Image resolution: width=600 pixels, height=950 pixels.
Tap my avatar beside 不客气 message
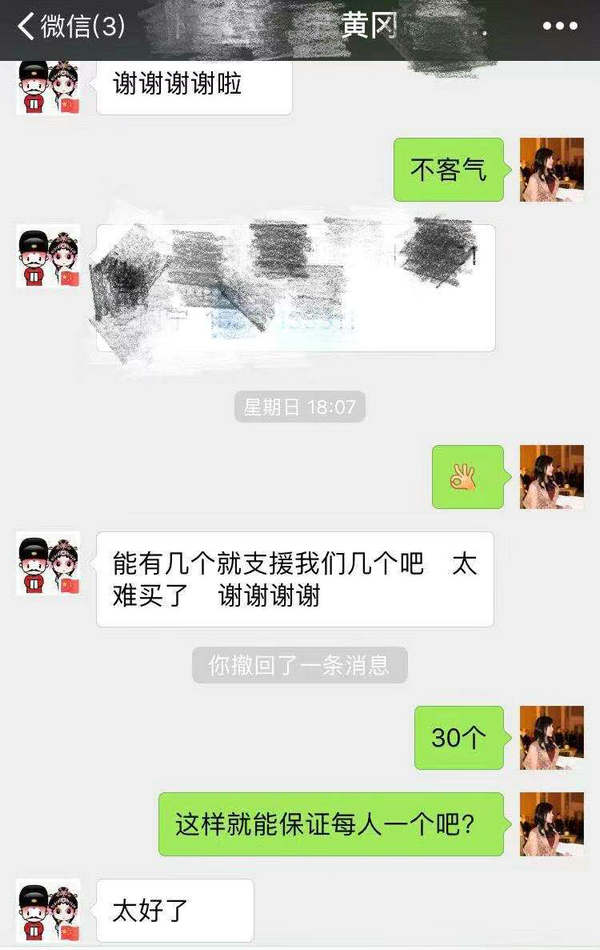click(552, 170)
